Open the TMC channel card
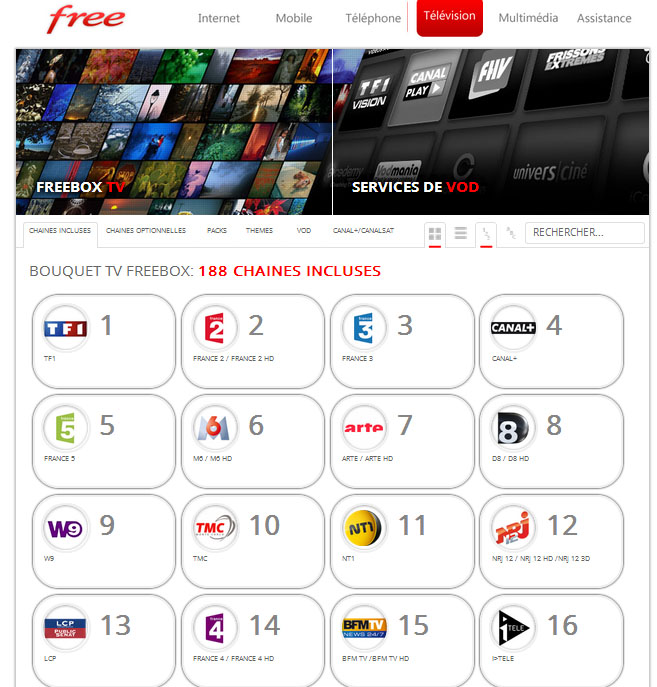 click(252, 540)
